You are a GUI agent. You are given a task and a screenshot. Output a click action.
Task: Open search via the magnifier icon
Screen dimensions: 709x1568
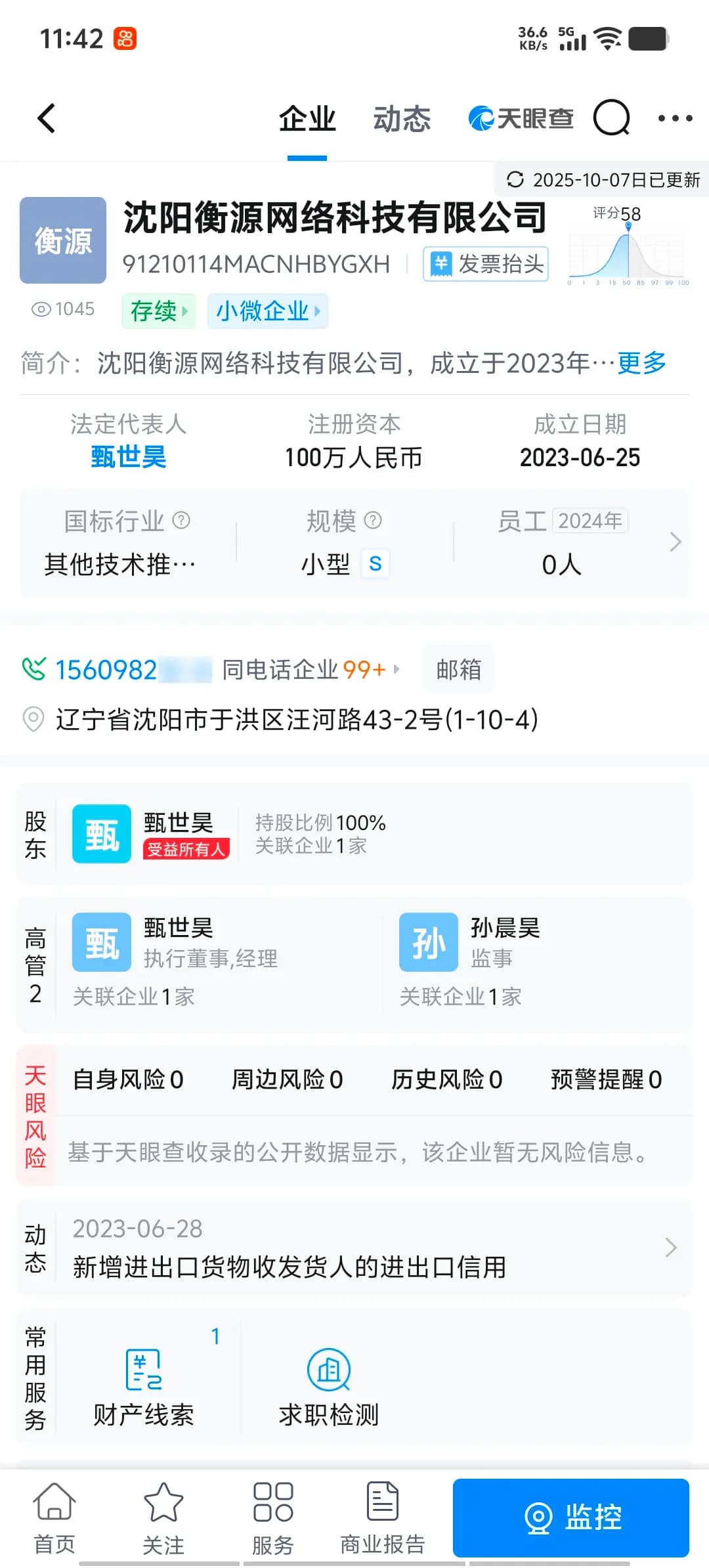pos(611,119)
